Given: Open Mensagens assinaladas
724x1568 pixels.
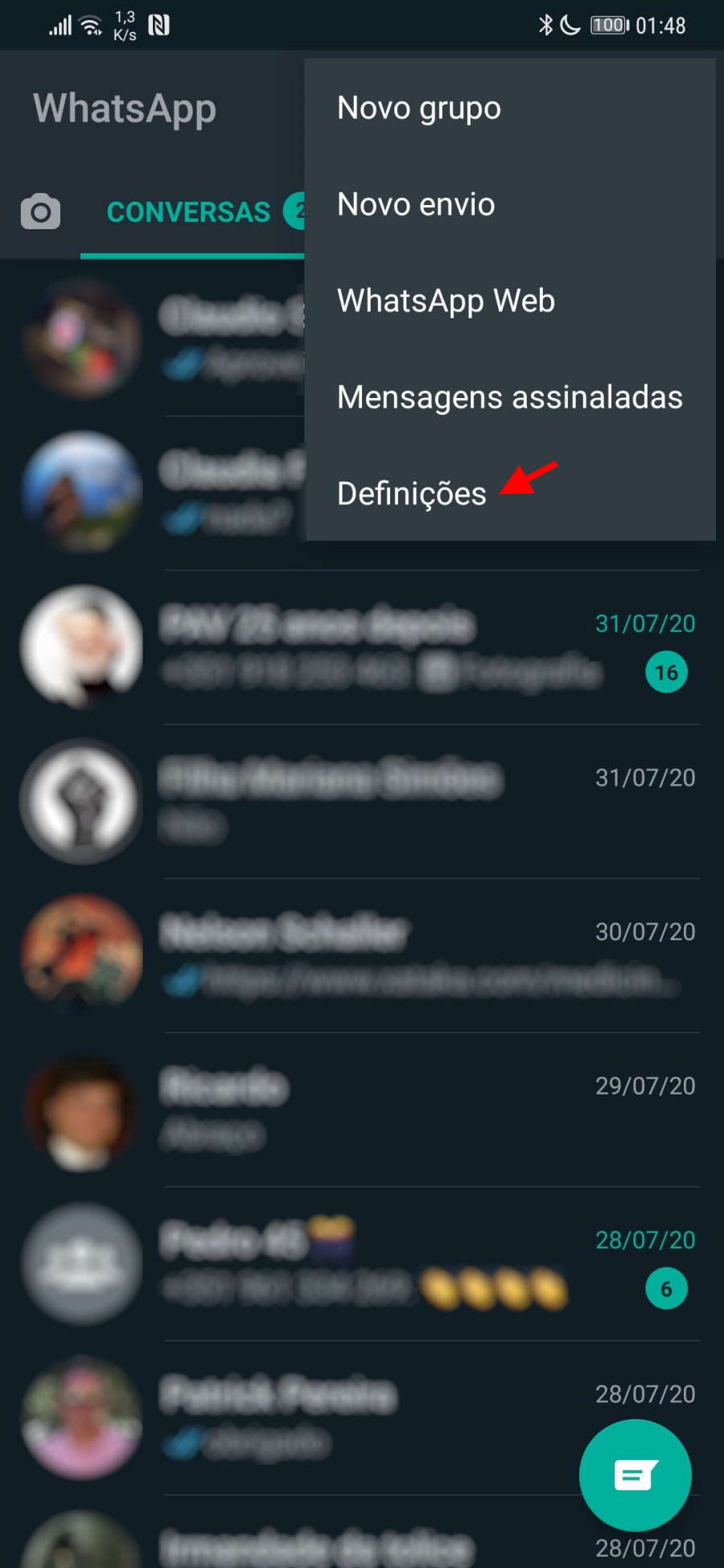Looking at the screenshot, I should coord(509,397).
